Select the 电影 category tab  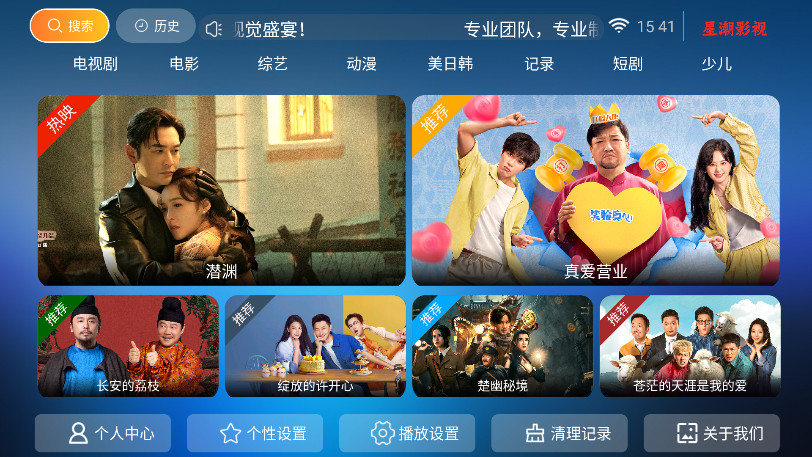pyautogui.click(x=184, y=64)
